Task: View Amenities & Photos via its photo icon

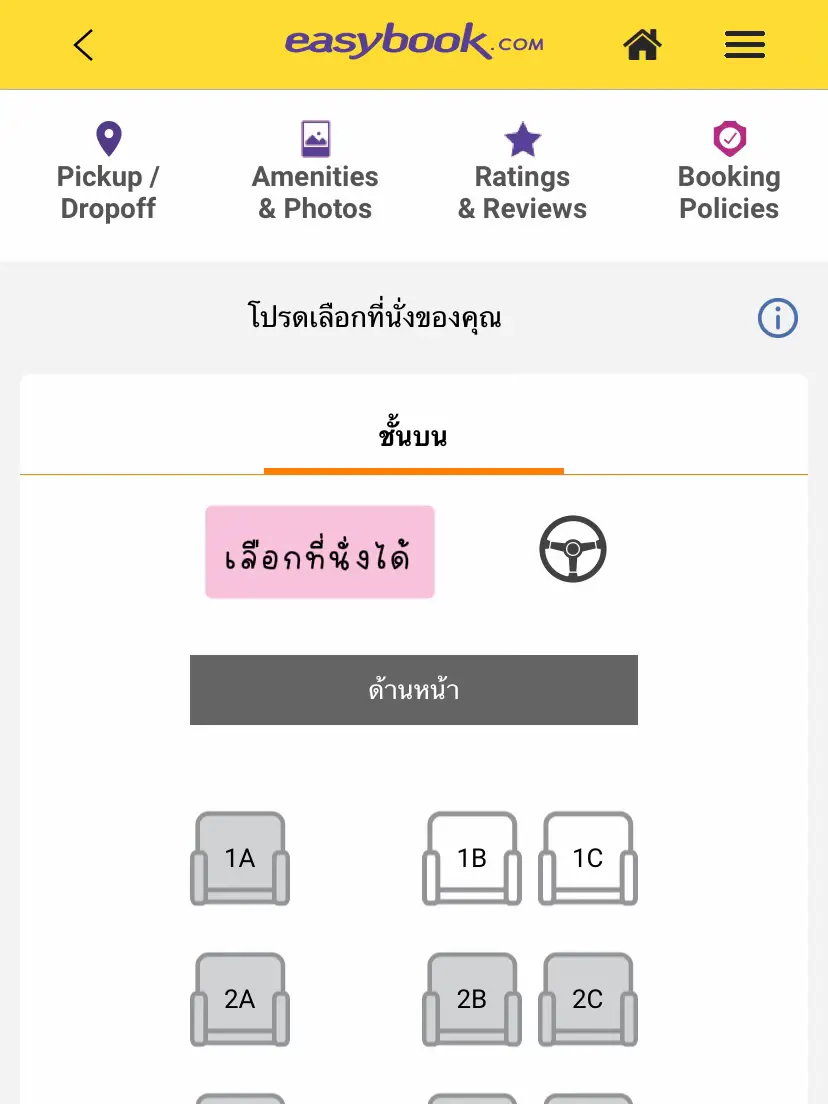Action: pyautogui.click(x=315, y=137)
